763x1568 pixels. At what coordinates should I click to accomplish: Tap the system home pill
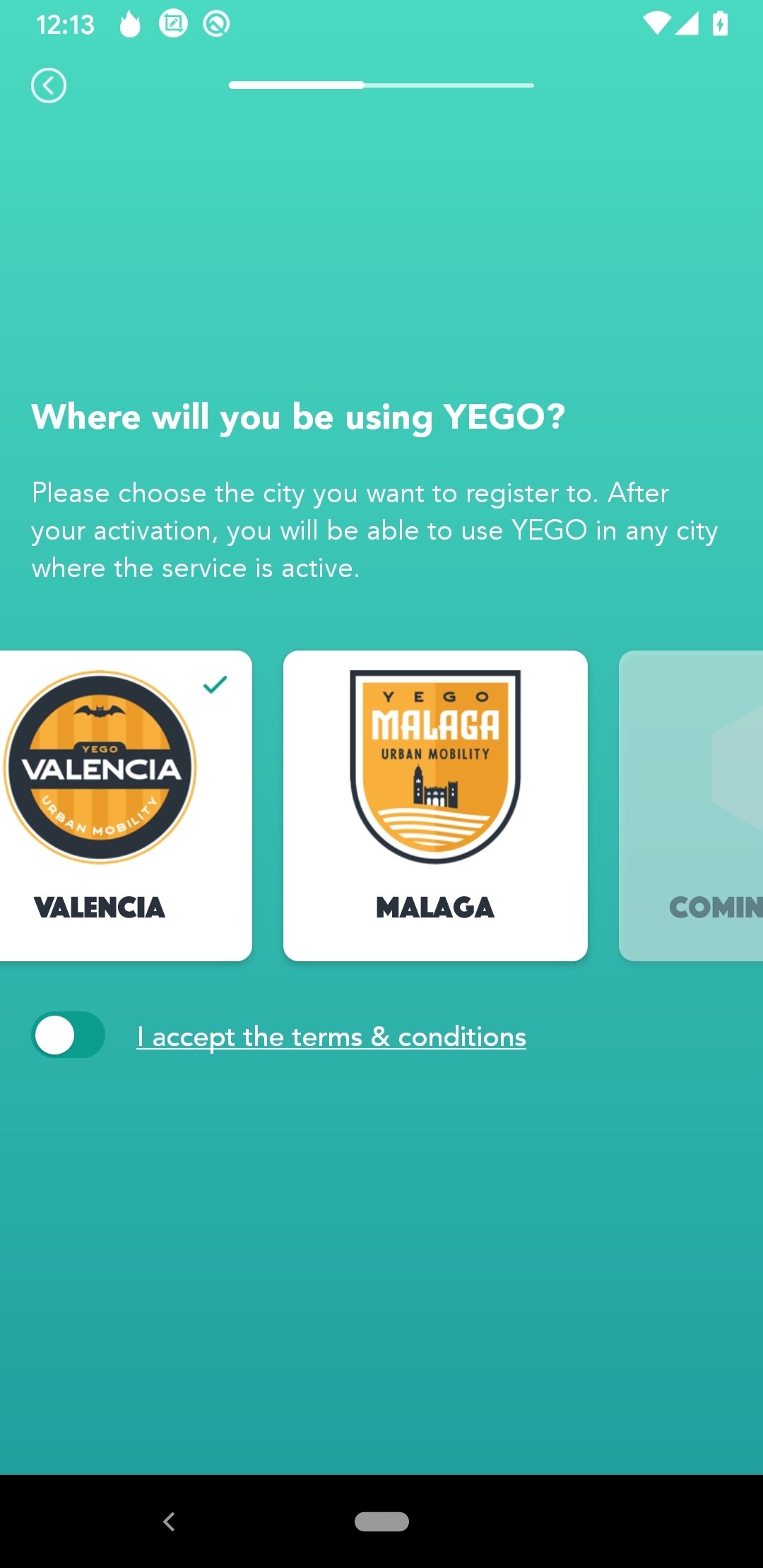[x=381, y=1521]
